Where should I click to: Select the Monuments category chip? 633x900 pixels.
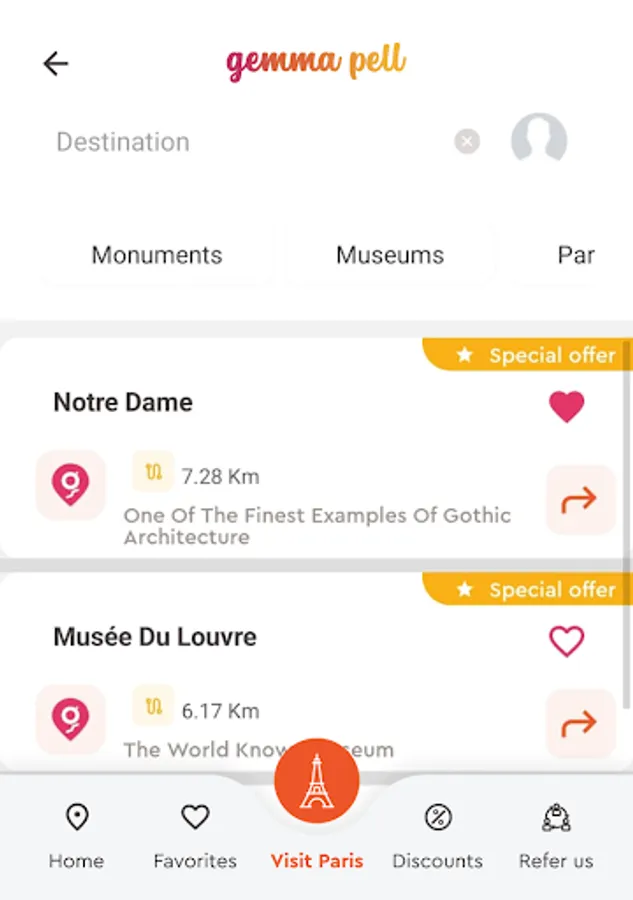click(157, 255)
